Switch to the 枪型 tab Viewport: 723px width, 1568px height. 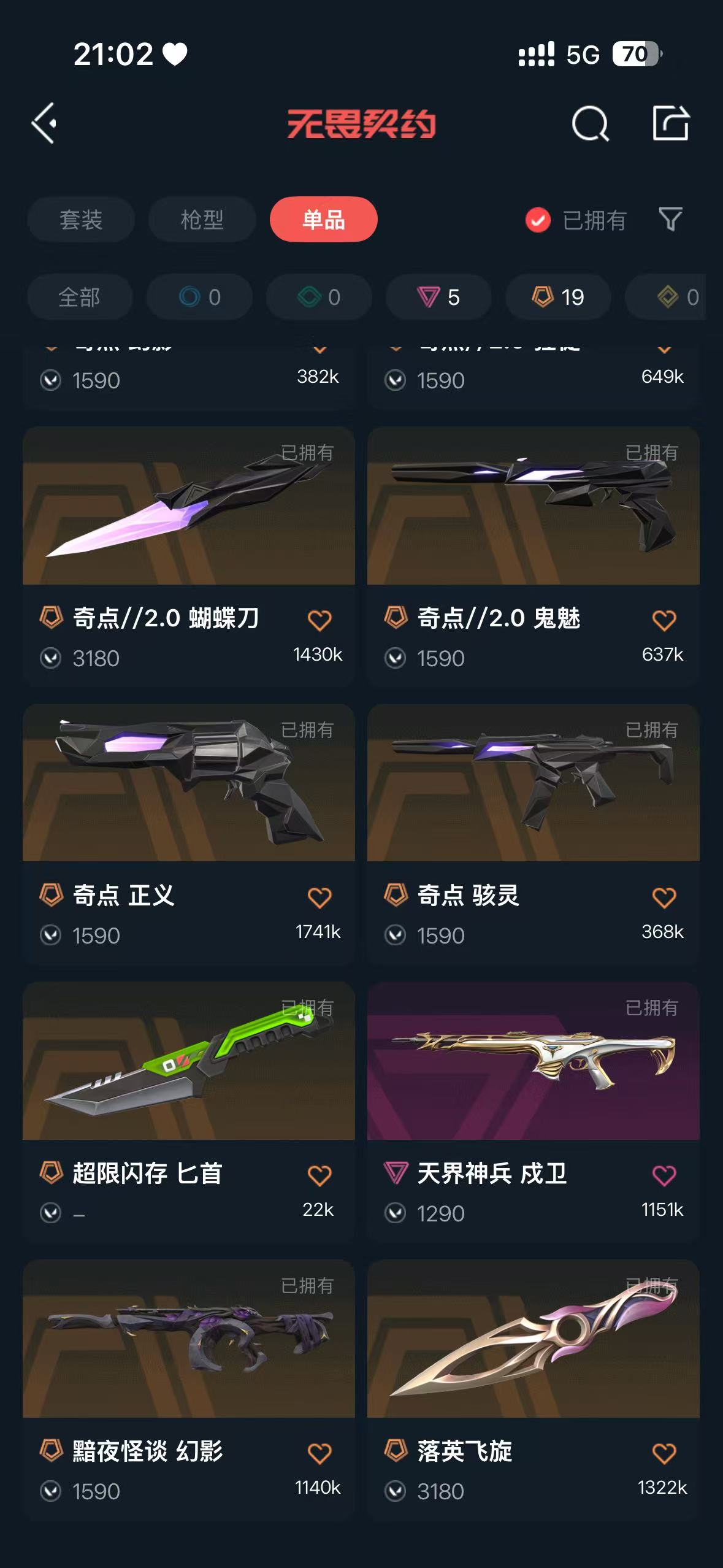(x=202, y=220)
